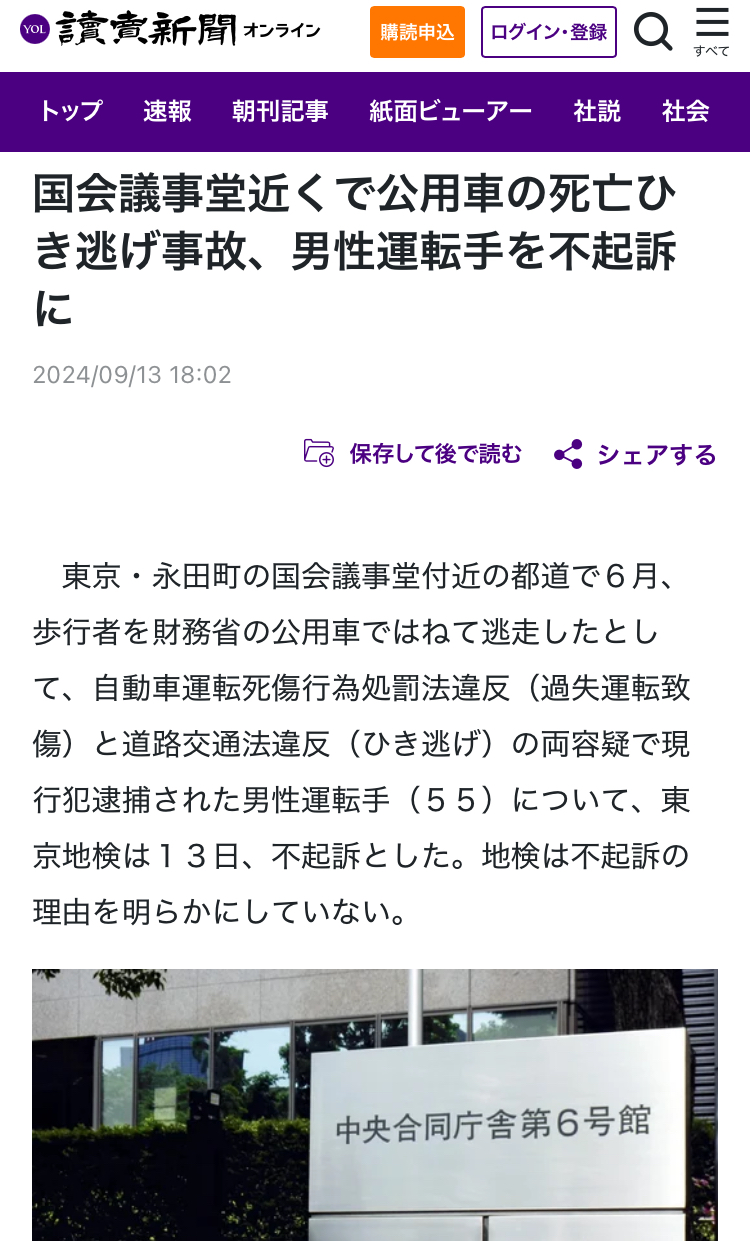The height and width of the screenshot is (1241, 750).
Task: Open the すべて hamburger menu
Action: tap(712, 32)
